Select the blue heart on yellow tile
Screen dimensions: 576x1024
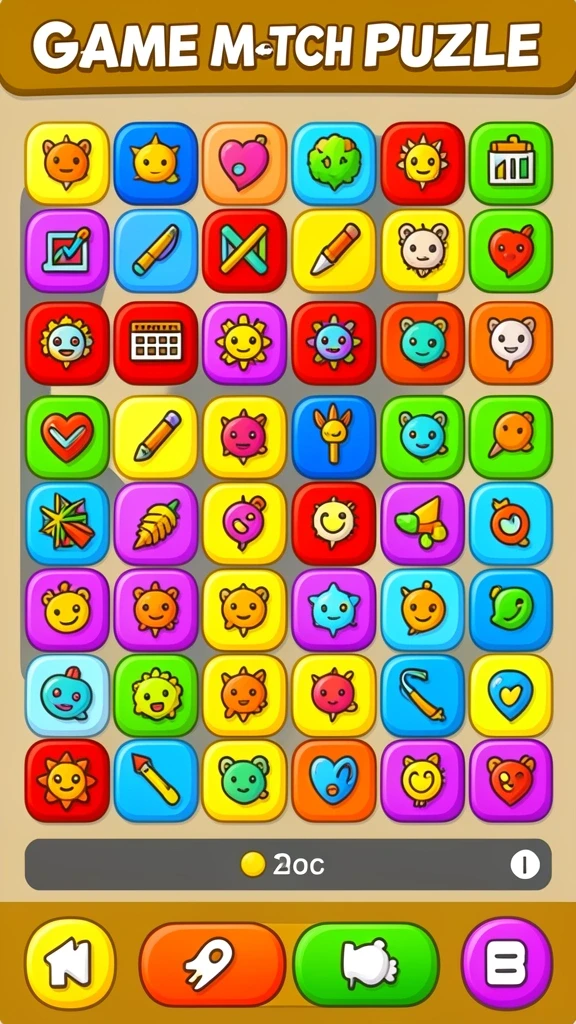coord(511,696)
